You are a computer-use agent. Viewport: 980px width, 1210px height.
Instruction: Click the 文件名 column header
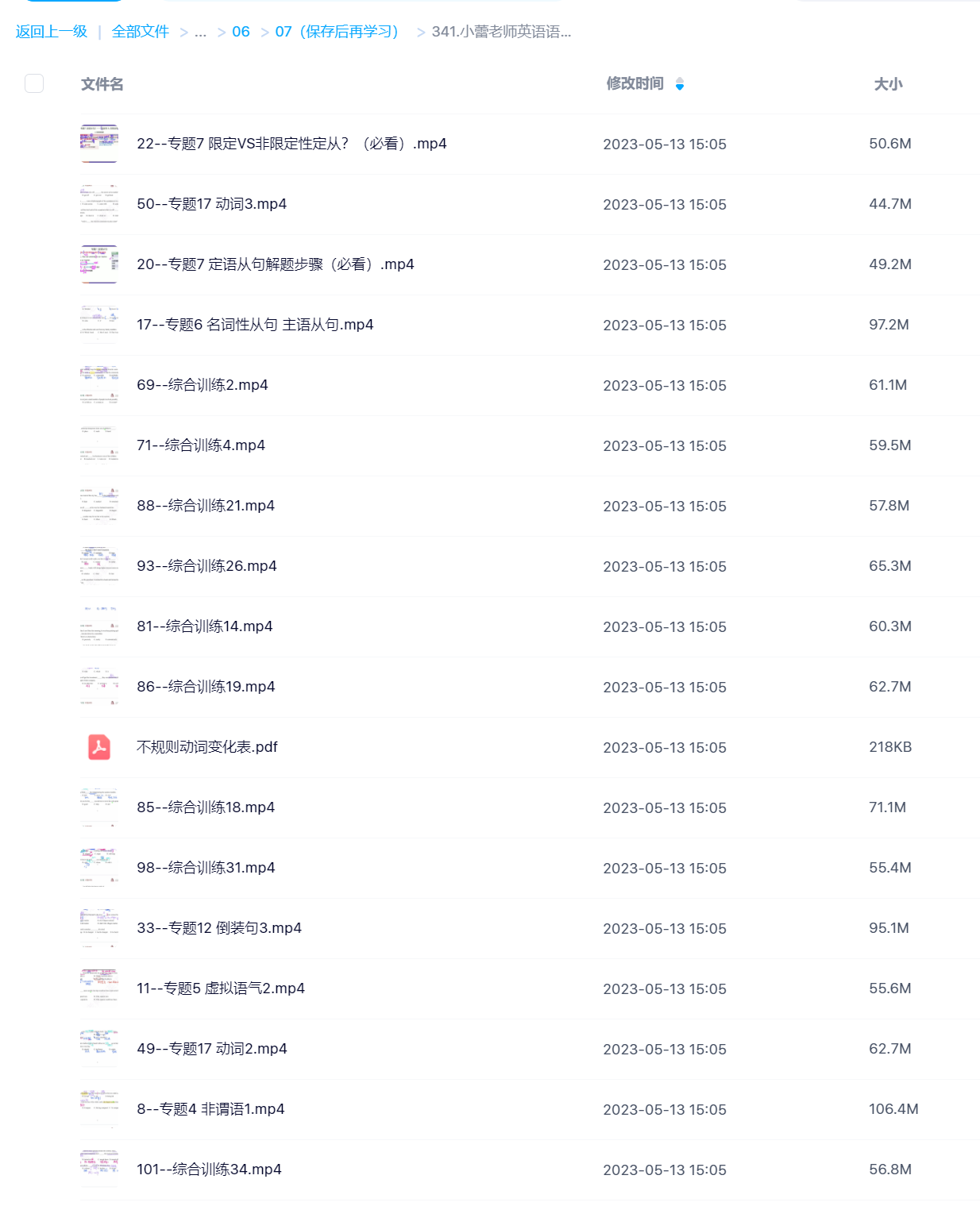[x=101, y=84]
